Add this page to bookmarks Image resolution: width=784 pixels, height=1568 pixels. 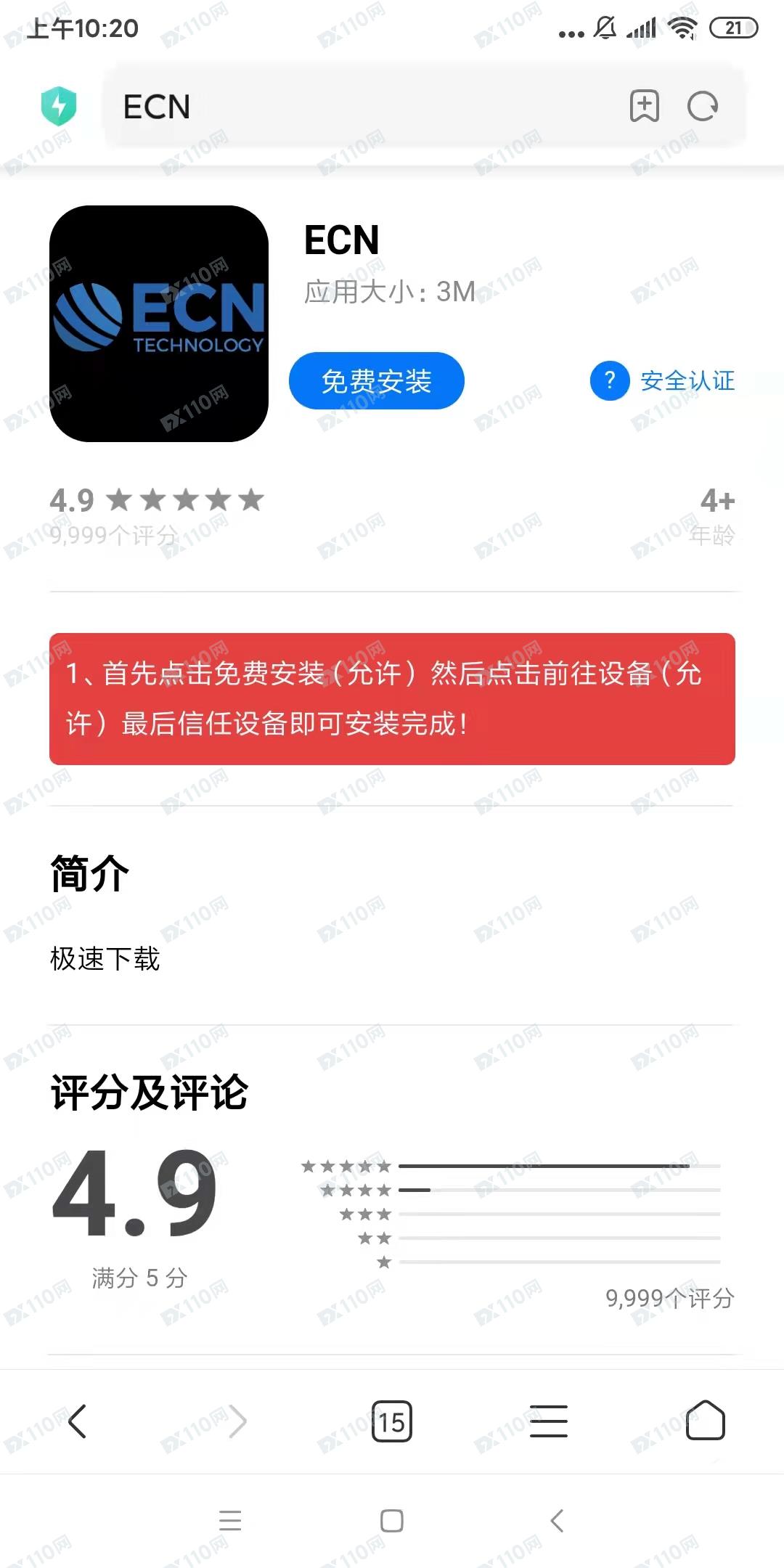tap(644, 106)
